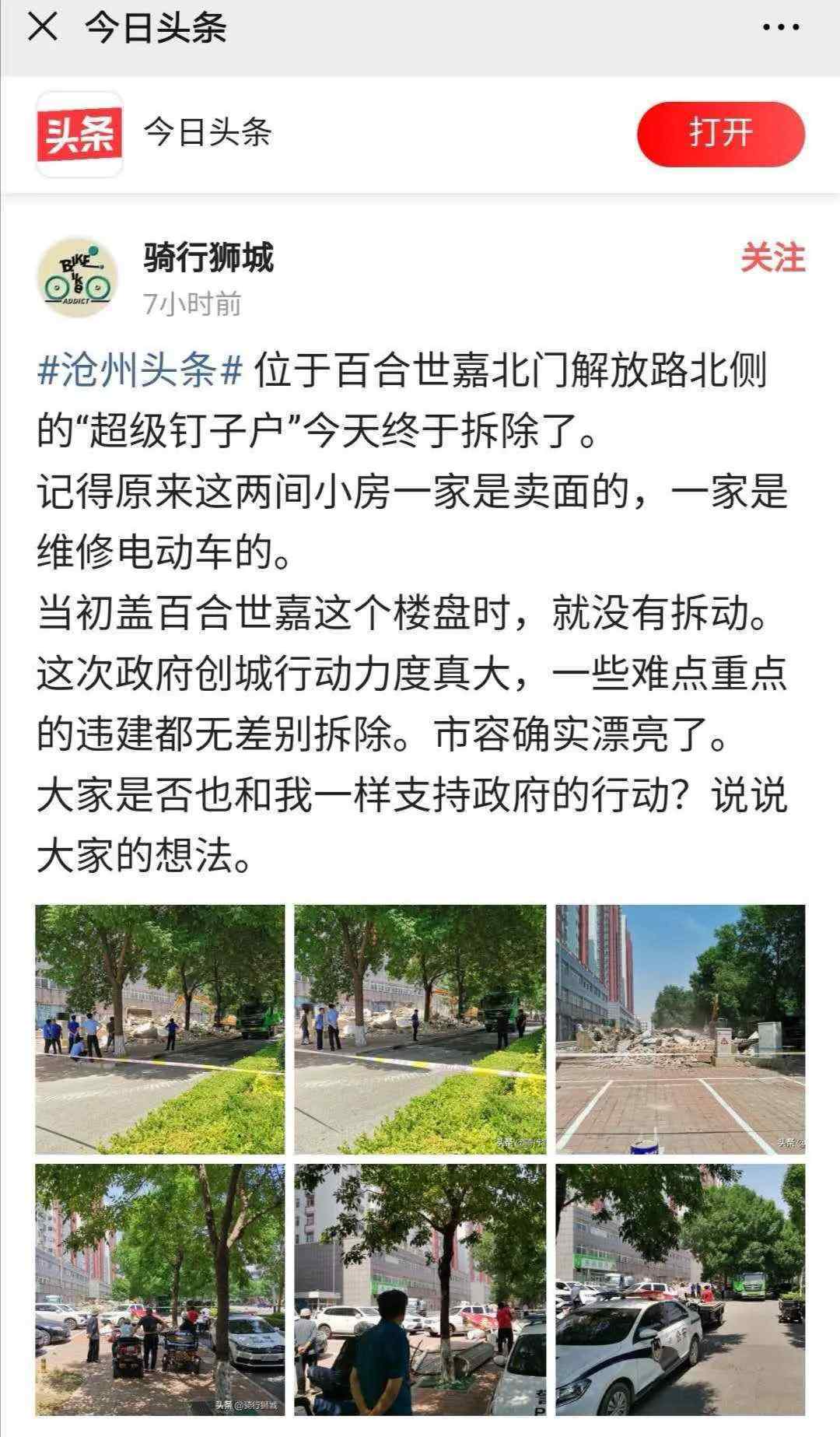
Task: Open second photo with green truck
Action: pyautogui.click(x=420, y=1029)
